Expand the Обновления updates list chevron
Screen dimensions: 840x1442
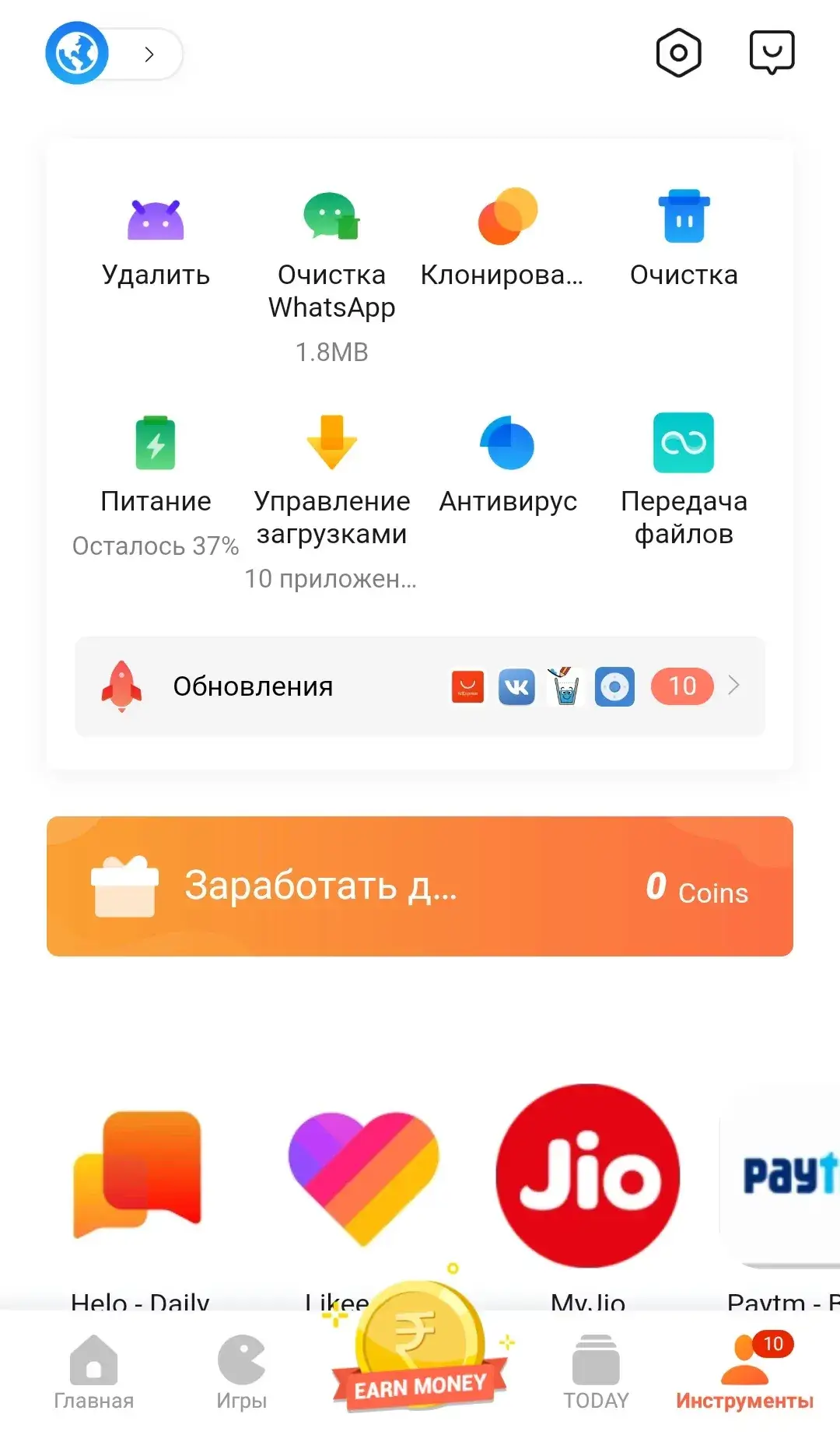coord(733,686)
